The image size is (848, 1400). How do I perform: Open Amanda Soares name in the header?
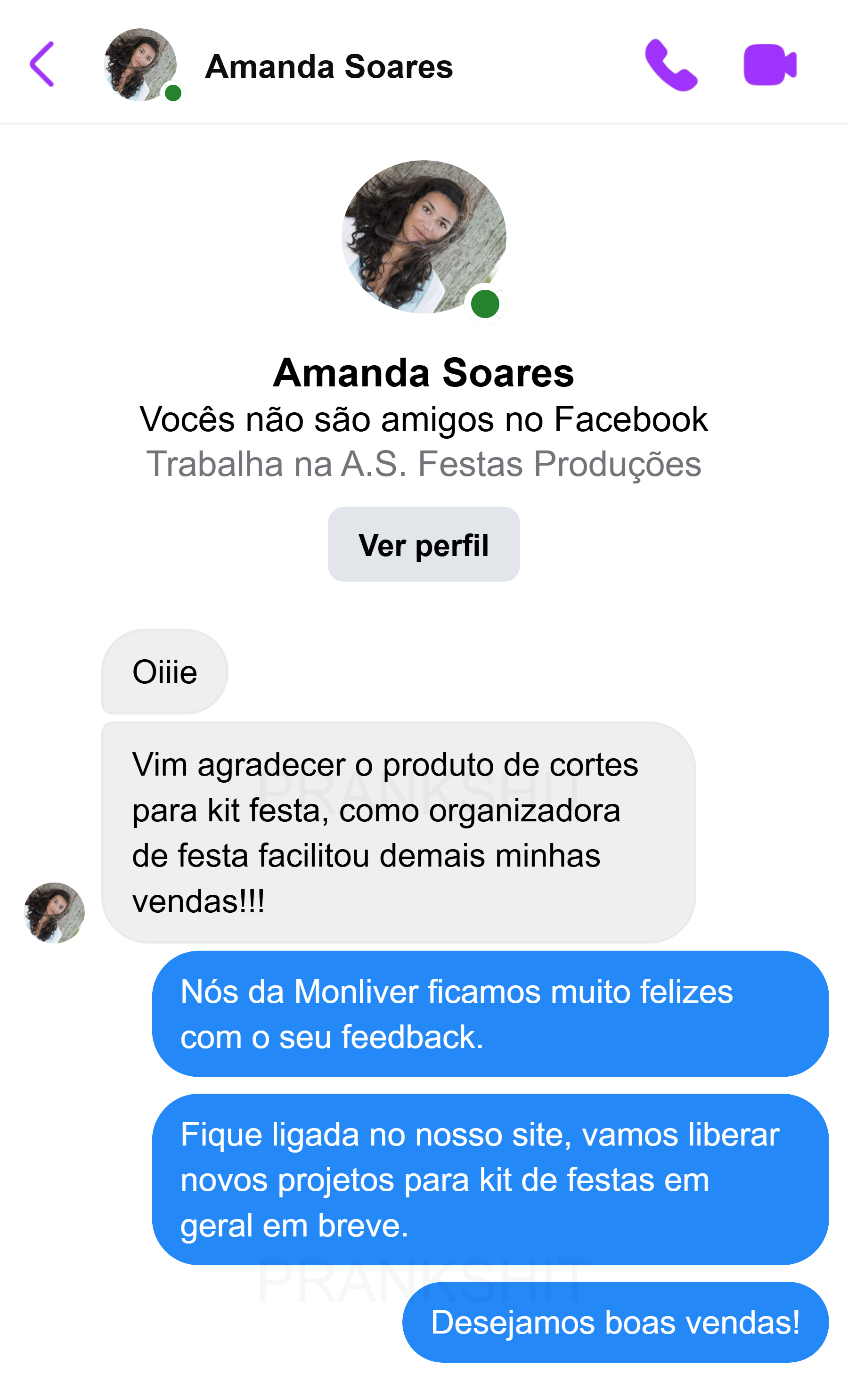[329, 66]
